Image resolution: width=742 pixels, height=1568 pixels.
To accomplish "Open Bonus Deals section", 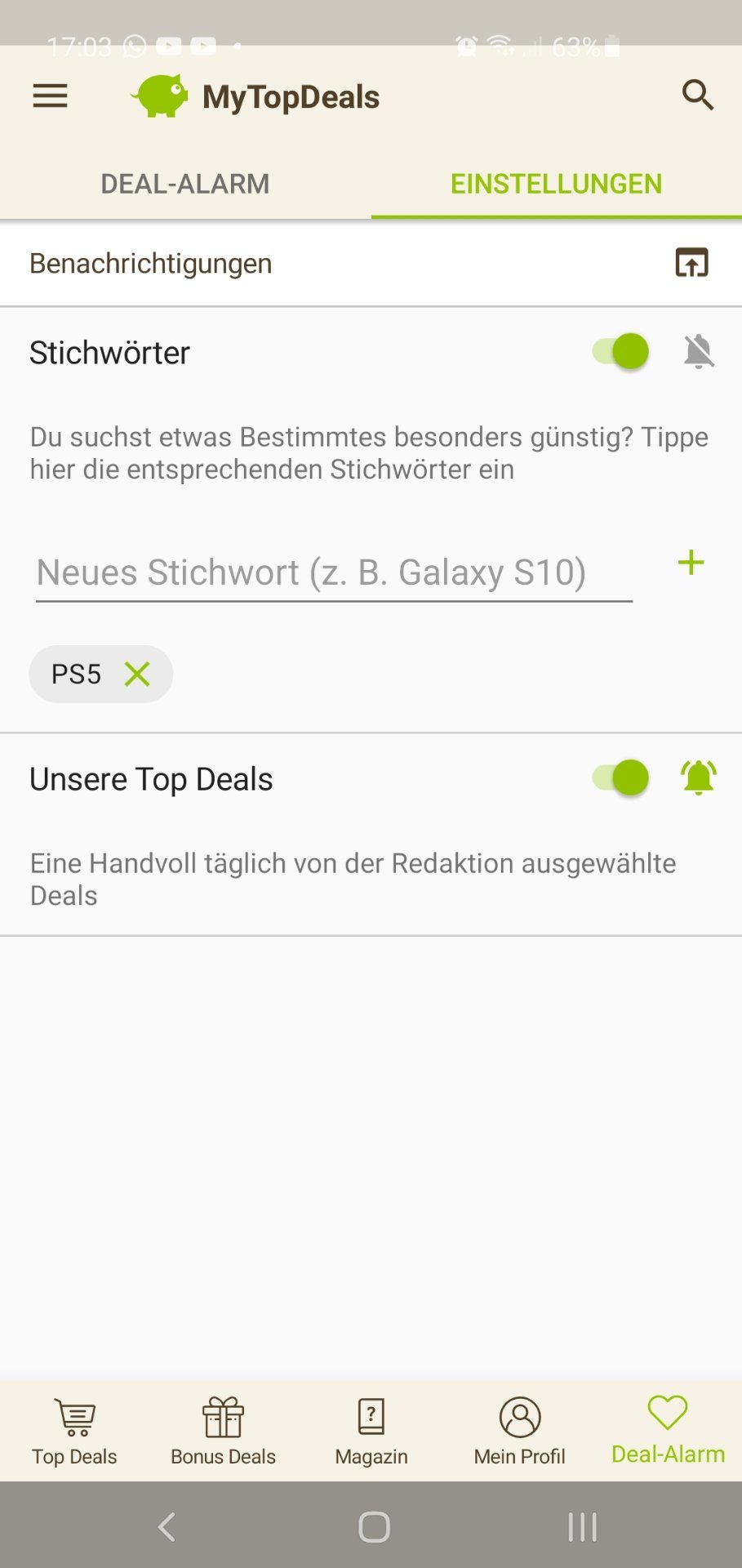I will (223, 1431).
